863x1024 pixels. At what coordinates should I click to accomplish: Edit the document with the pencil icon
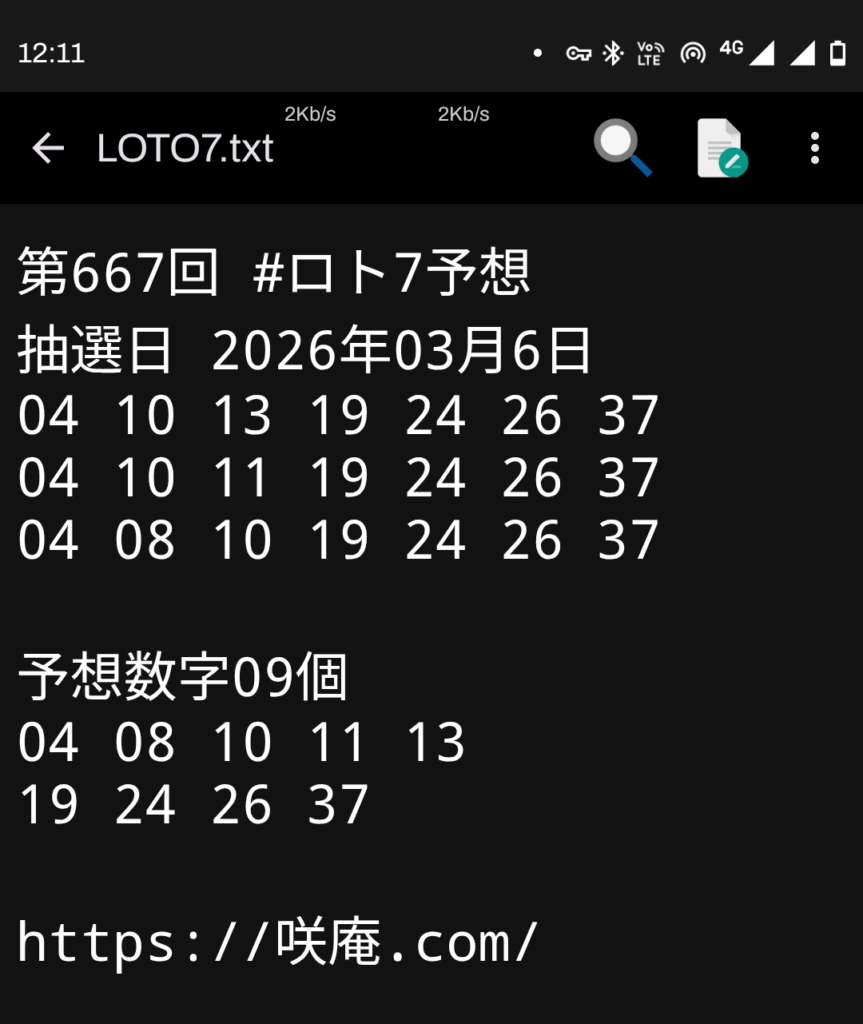coord(721,148)
